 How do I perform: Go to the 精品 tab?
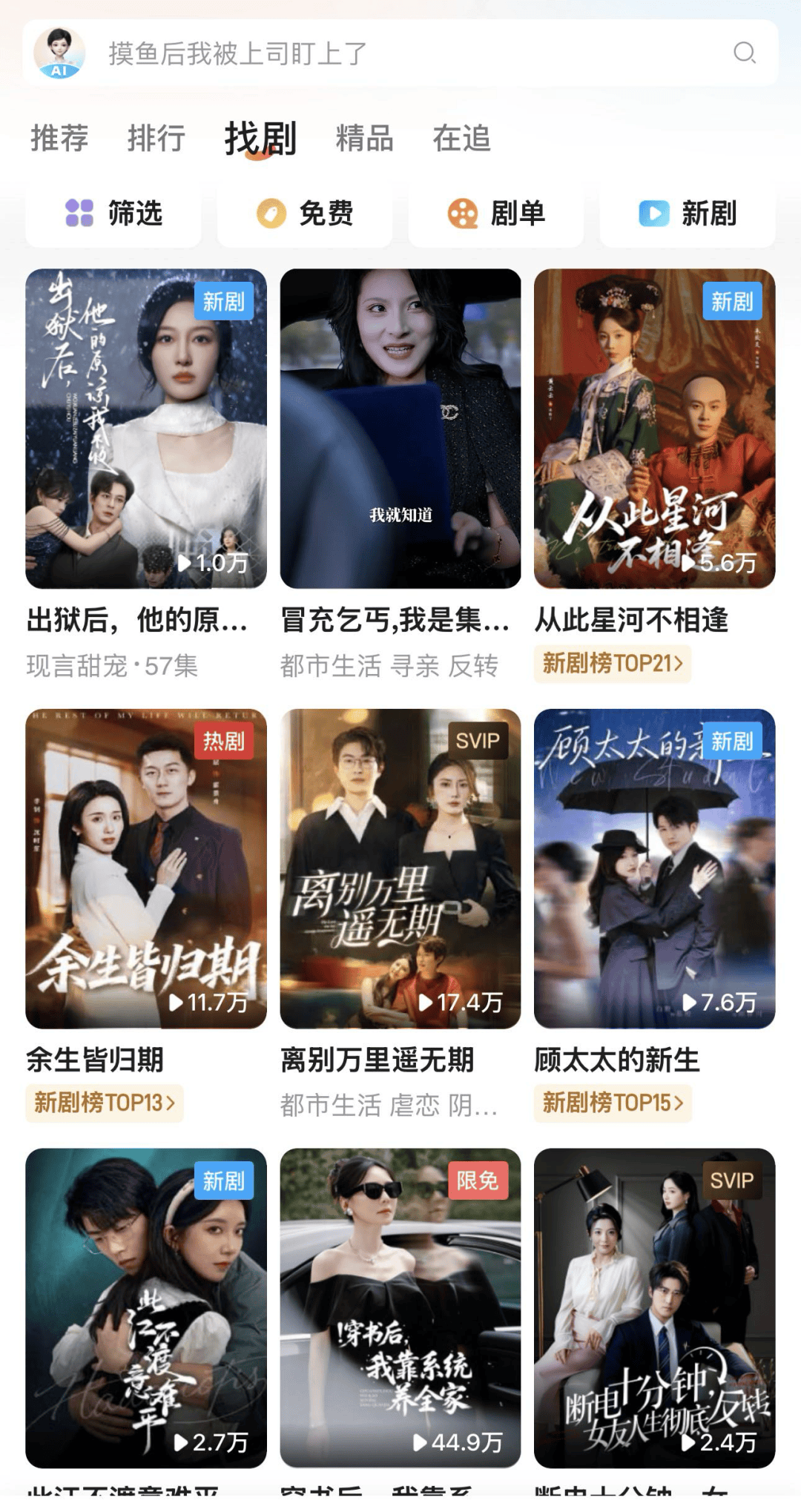tap(364, 139)
